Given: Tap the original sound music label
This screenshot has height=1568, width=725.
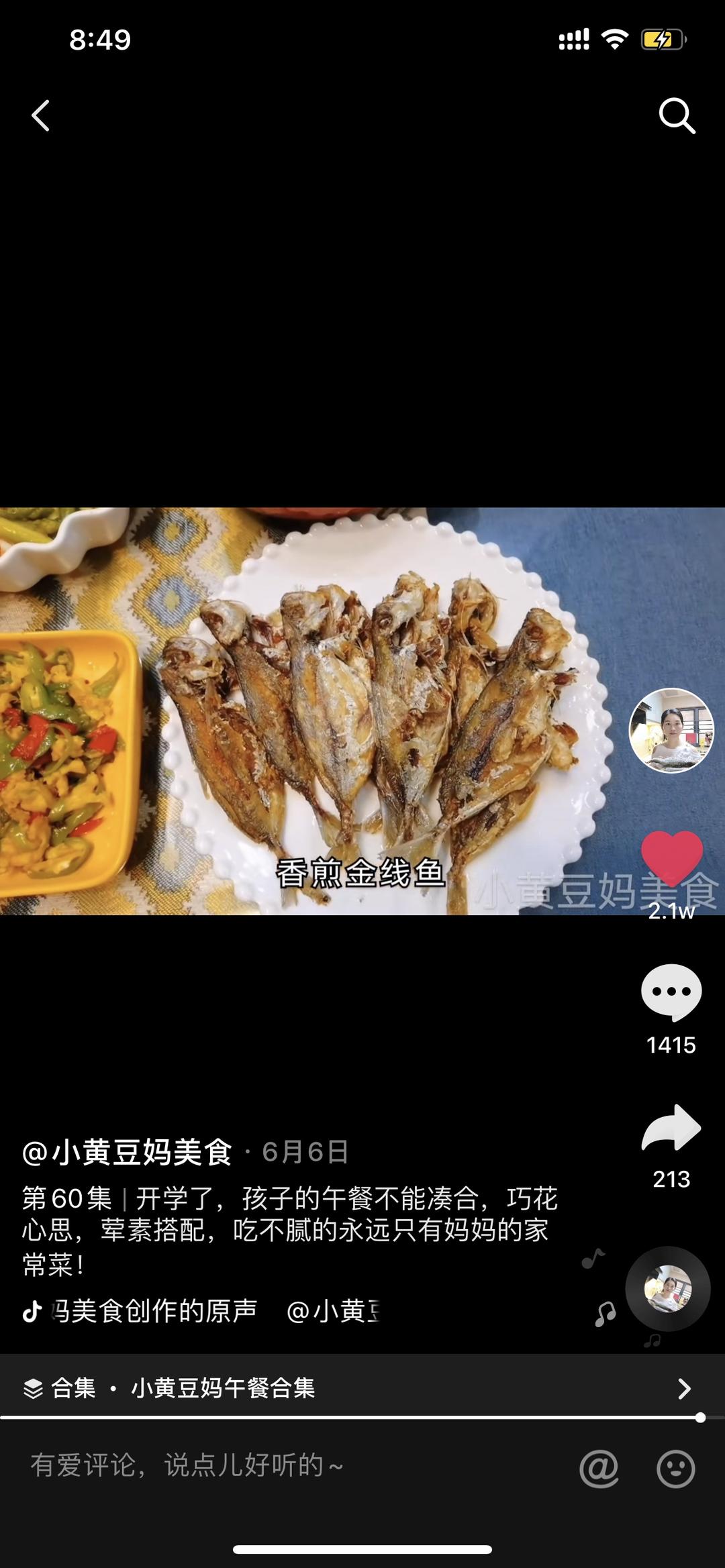Looking at the screenshot, I should pos(154,1310).
